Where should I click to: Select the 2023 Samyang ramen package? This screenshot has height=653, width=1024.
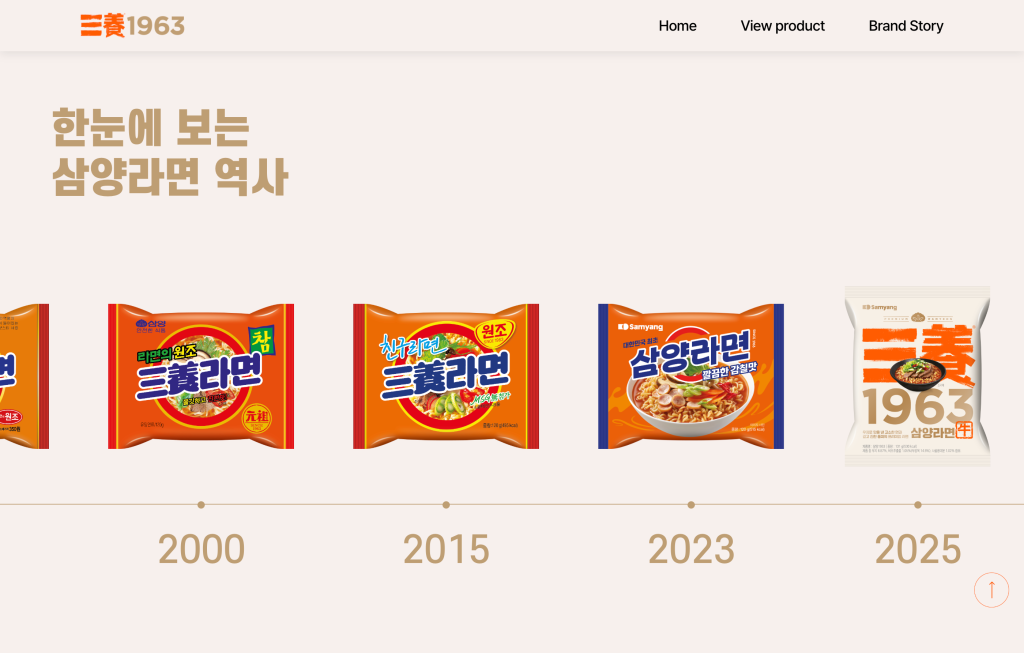pos(691,376)
